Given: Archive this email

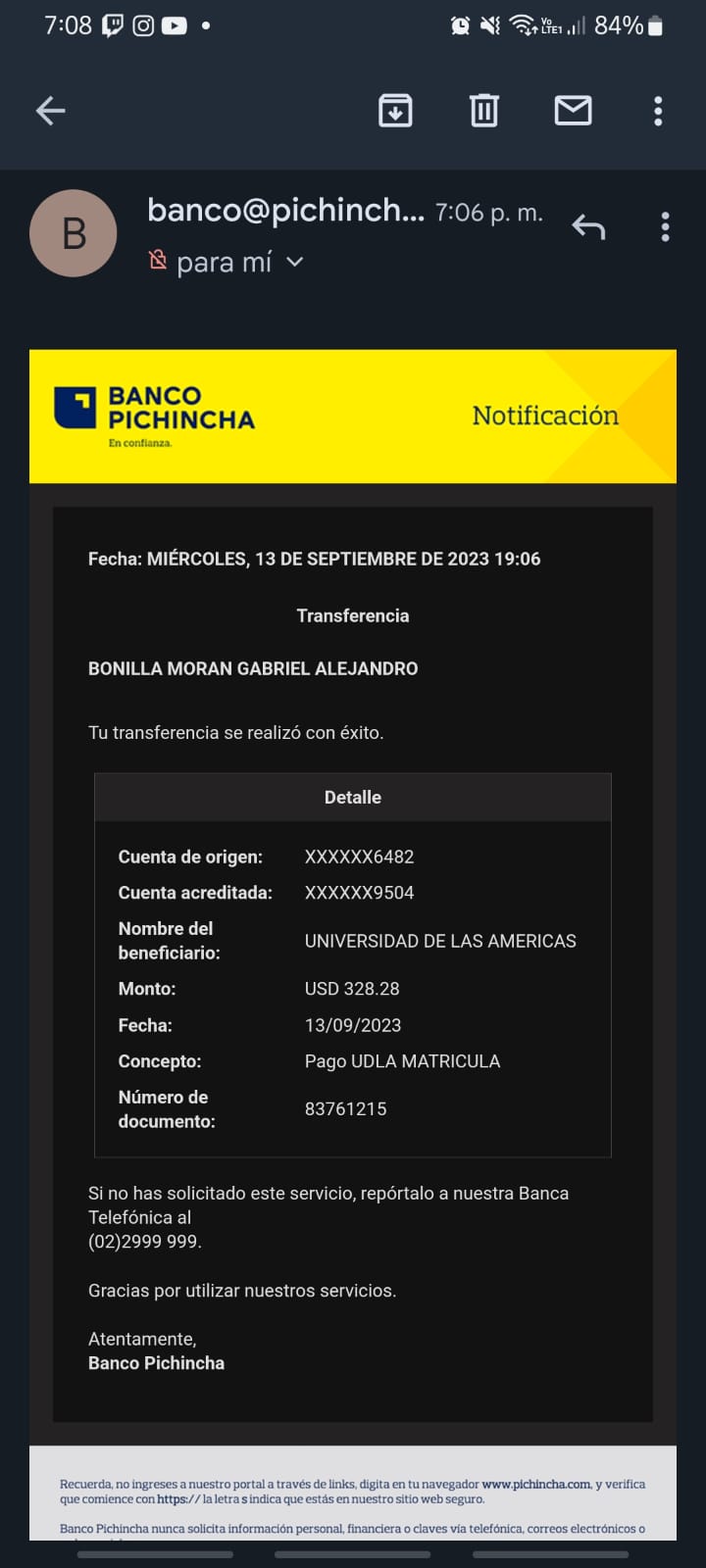Looking at the screenshot, I should pyautogui.click(x=395, y=111).
